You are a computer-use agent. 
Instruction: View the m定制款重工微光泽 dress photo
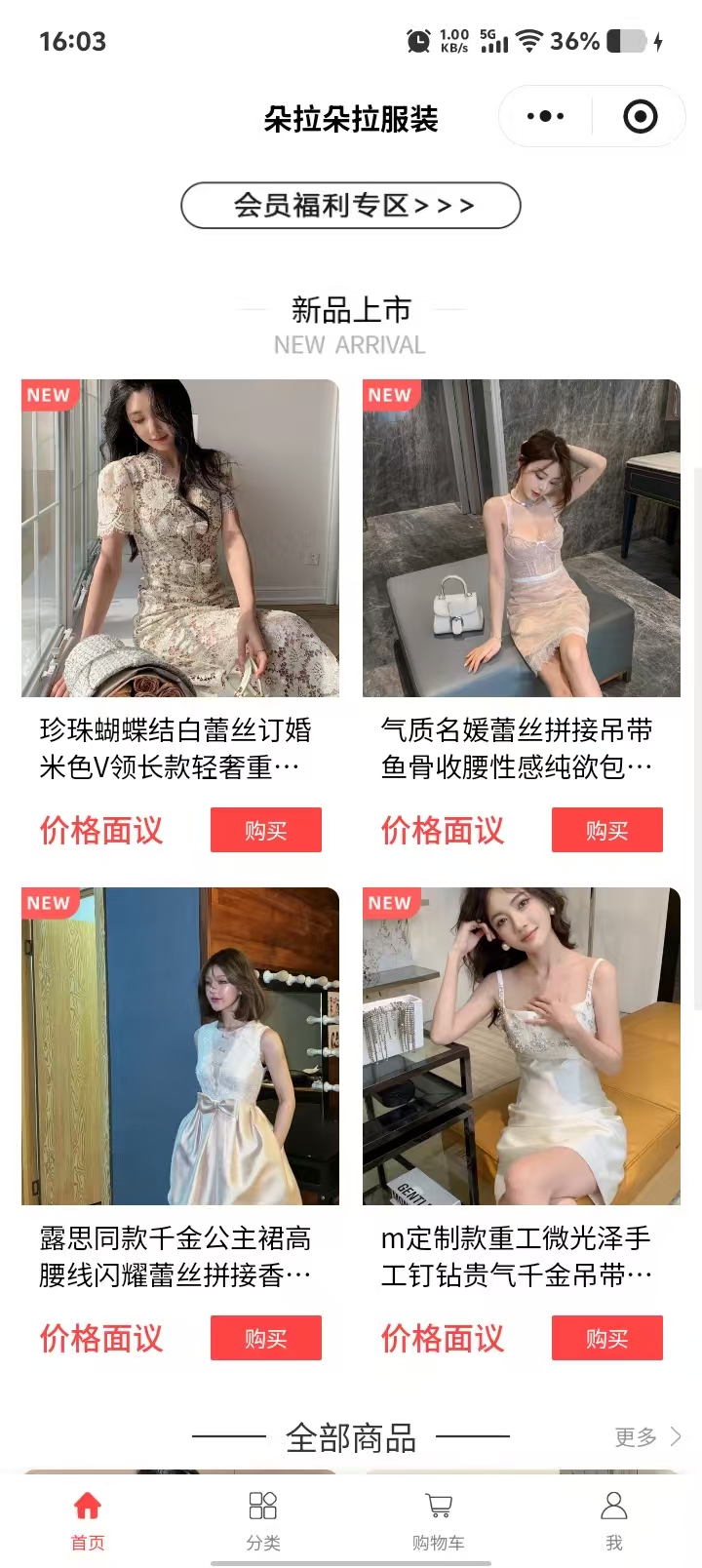point(522,1046)
